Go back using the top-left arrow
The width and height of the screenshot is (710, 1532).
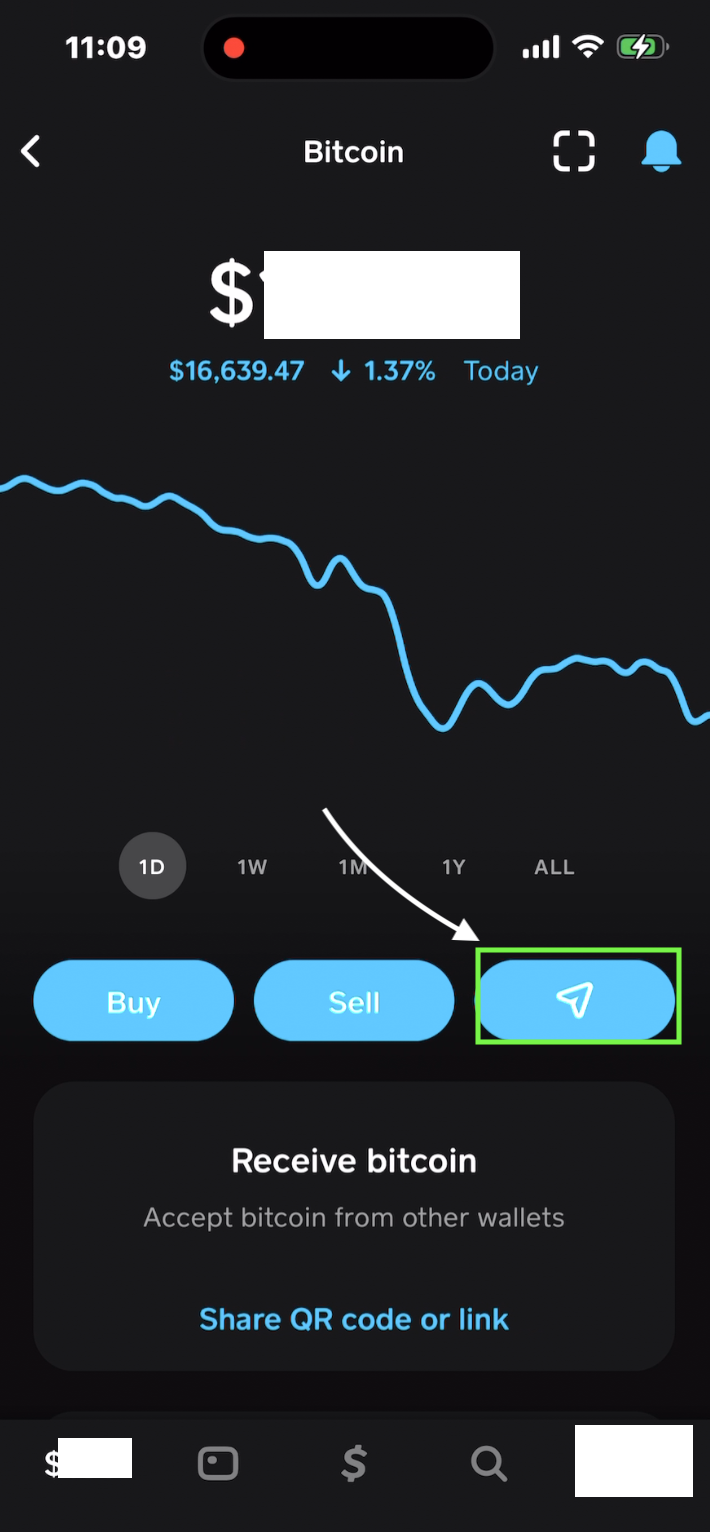point(31,152)
